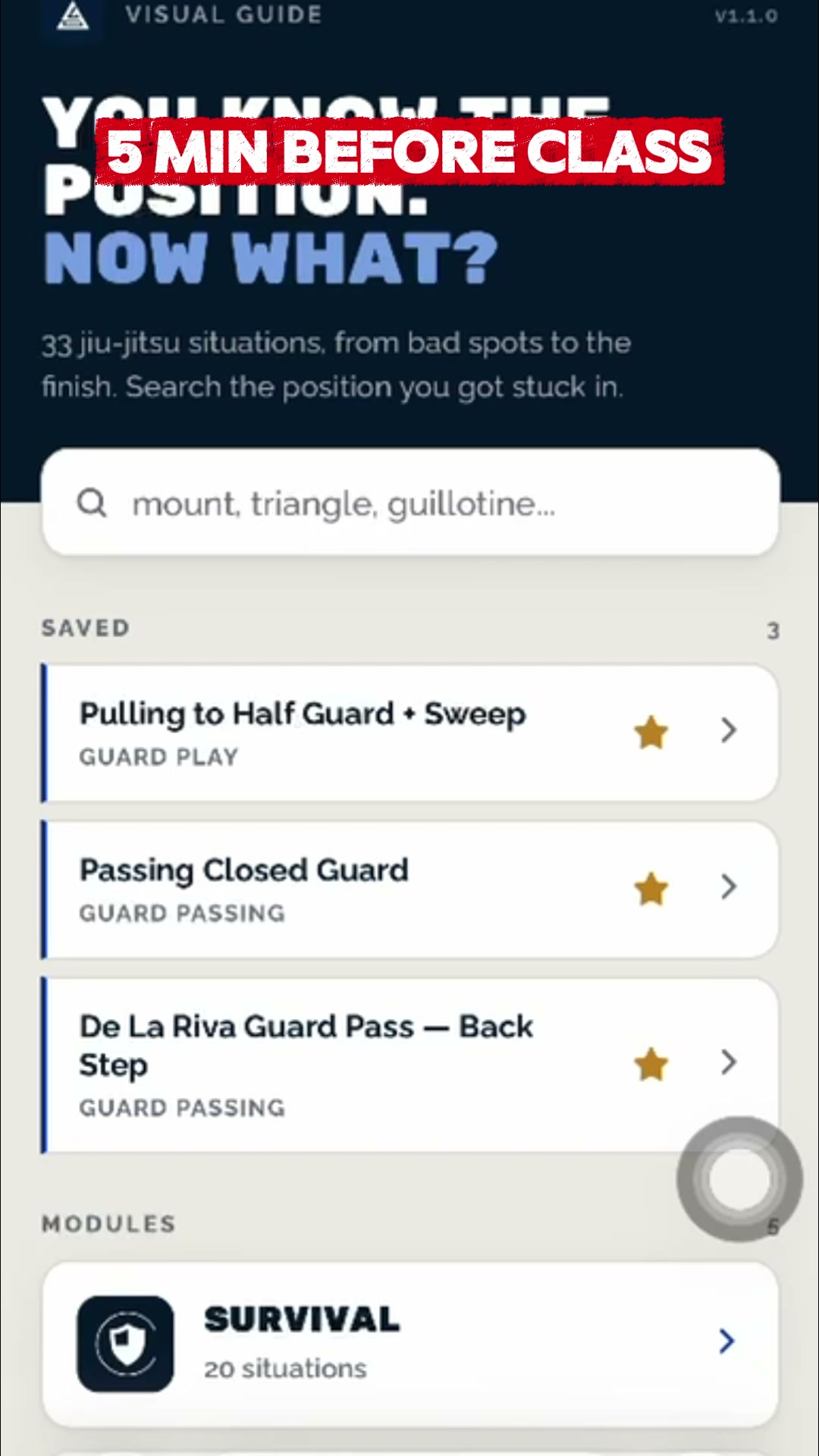This screenshot has width=819, height=1456.
Task: Tap the floating assistive touch button
Action: 739,1178
